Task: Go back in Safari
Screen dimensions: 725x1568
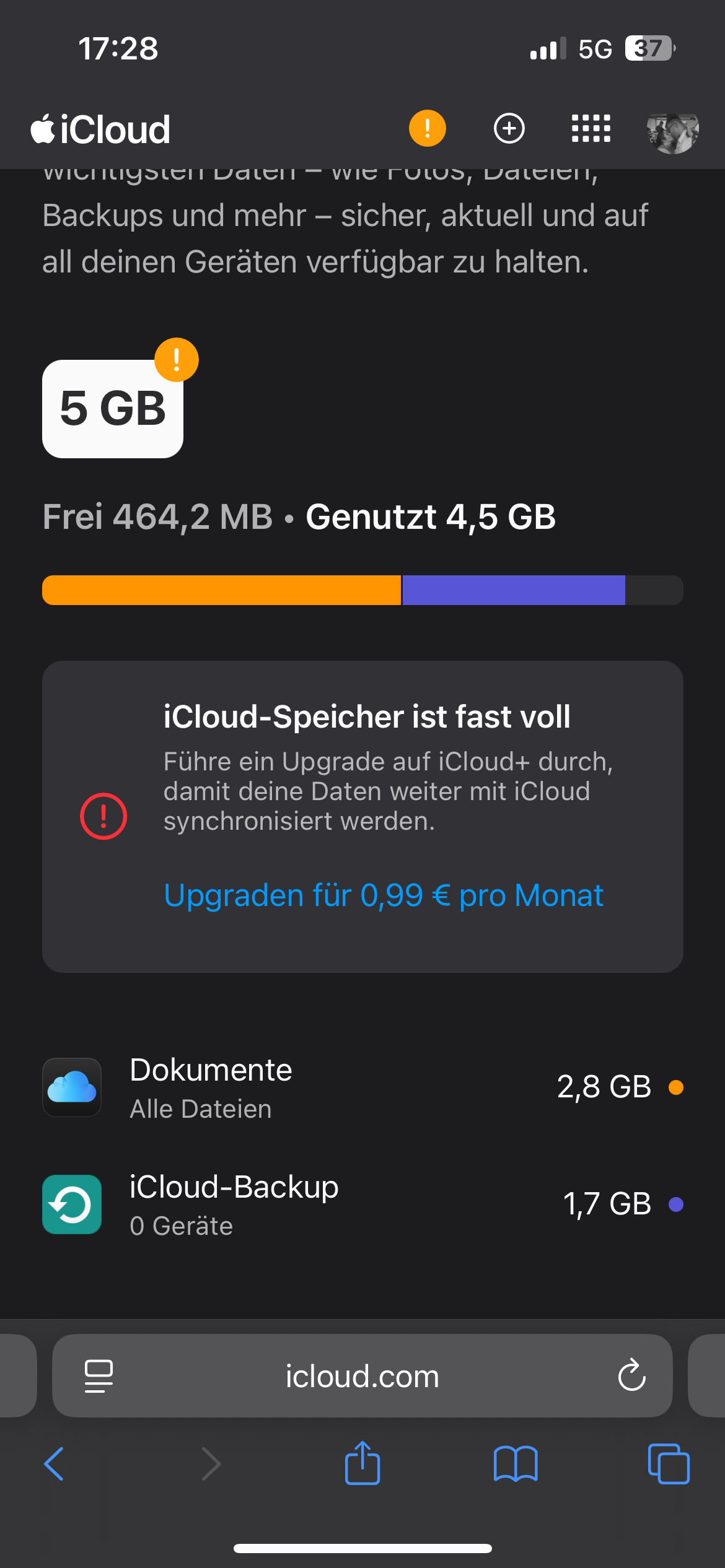Action: pos(55,1464)
